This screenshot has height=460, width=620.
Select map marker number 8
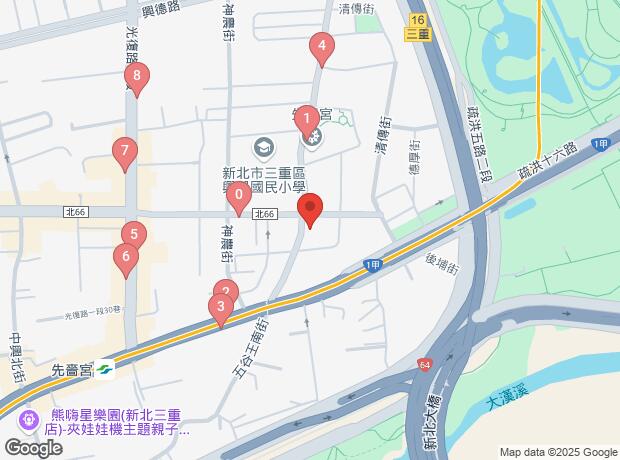pyautogui.click(x=136, y=76)
